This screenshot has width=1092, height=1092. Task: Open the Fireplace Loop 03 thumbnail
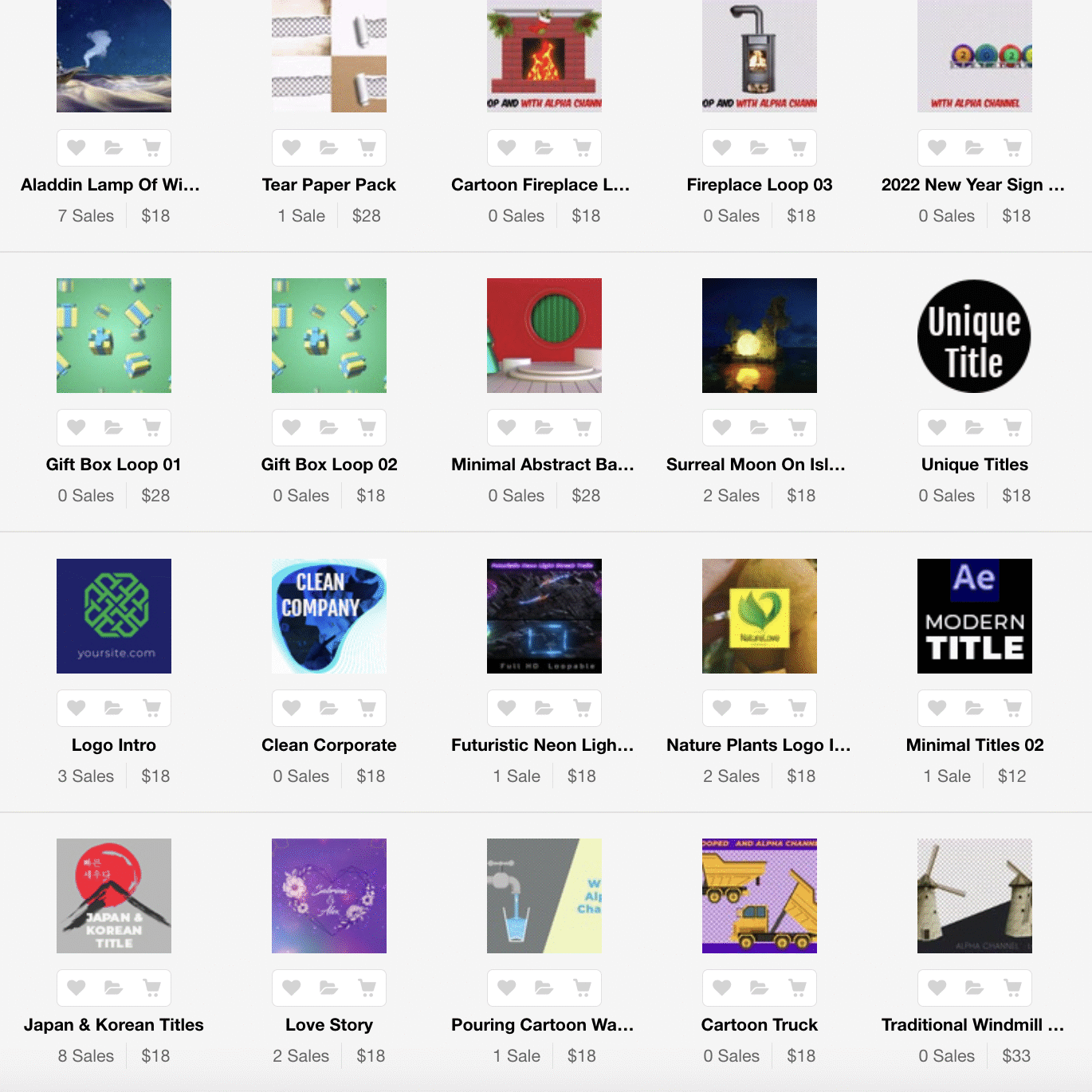(759, 56)
